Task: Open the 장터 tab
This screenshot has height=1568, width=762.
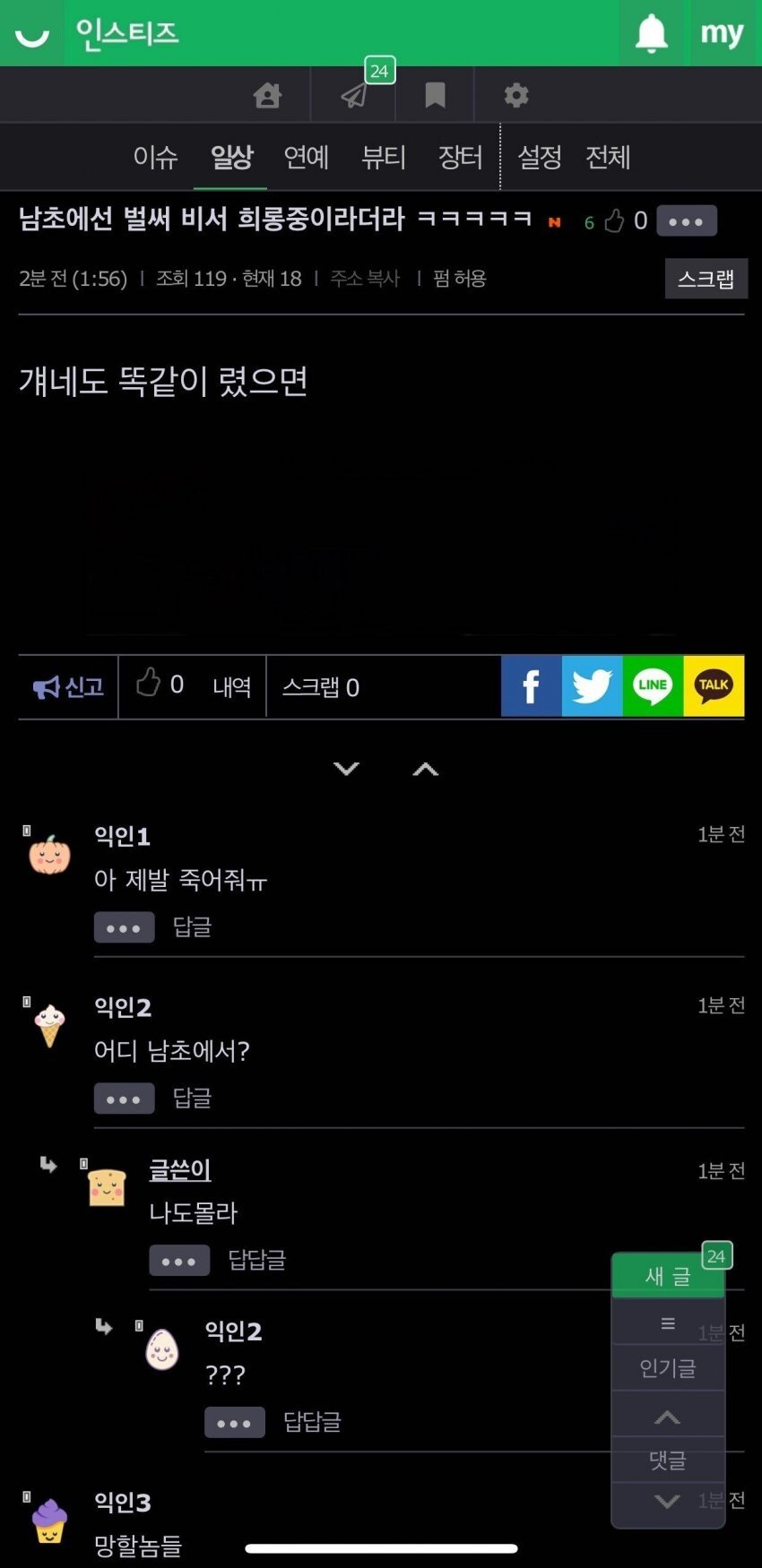Action: 460,158
